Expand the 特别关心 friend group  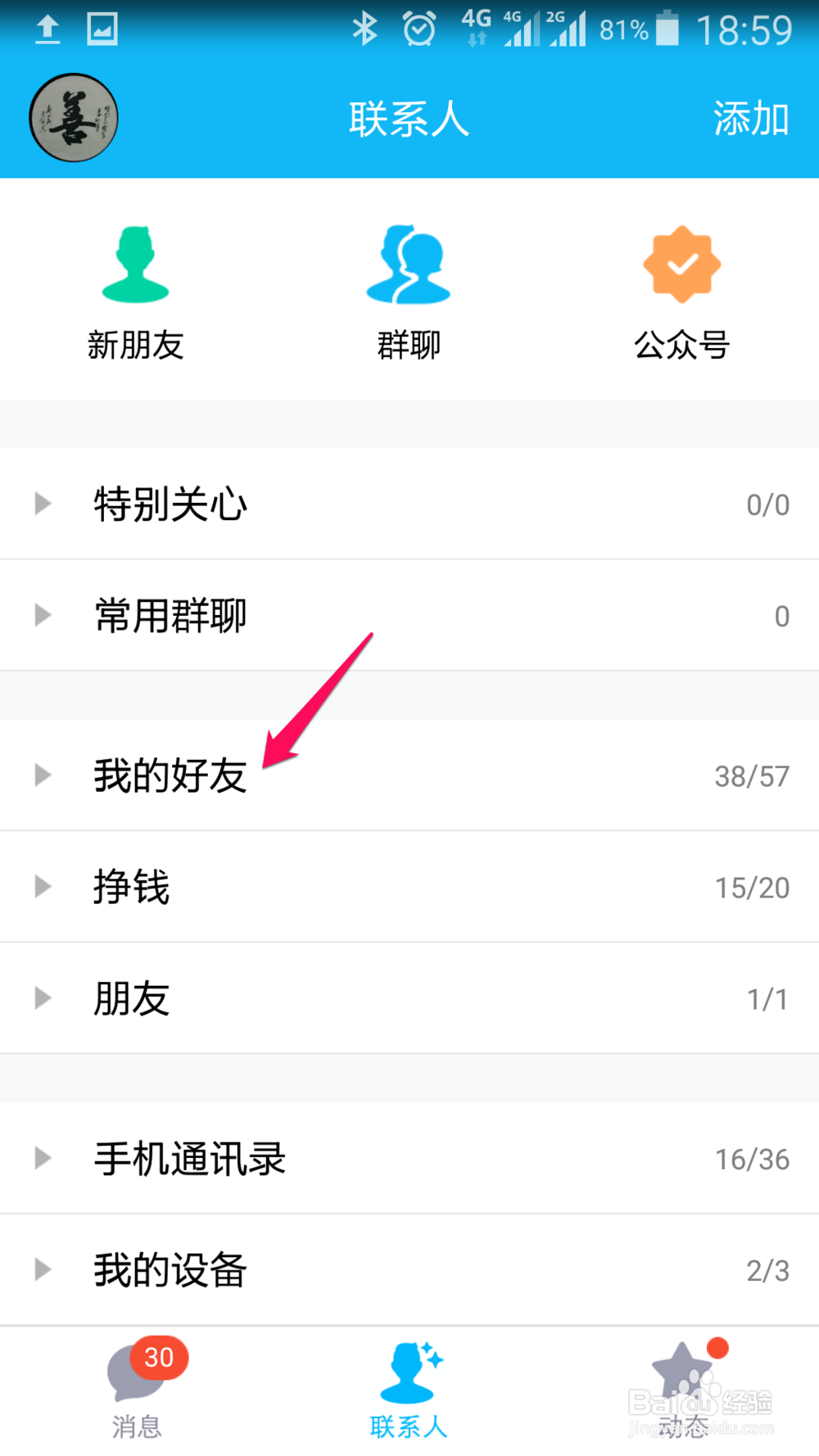click(x=409, y=504)
